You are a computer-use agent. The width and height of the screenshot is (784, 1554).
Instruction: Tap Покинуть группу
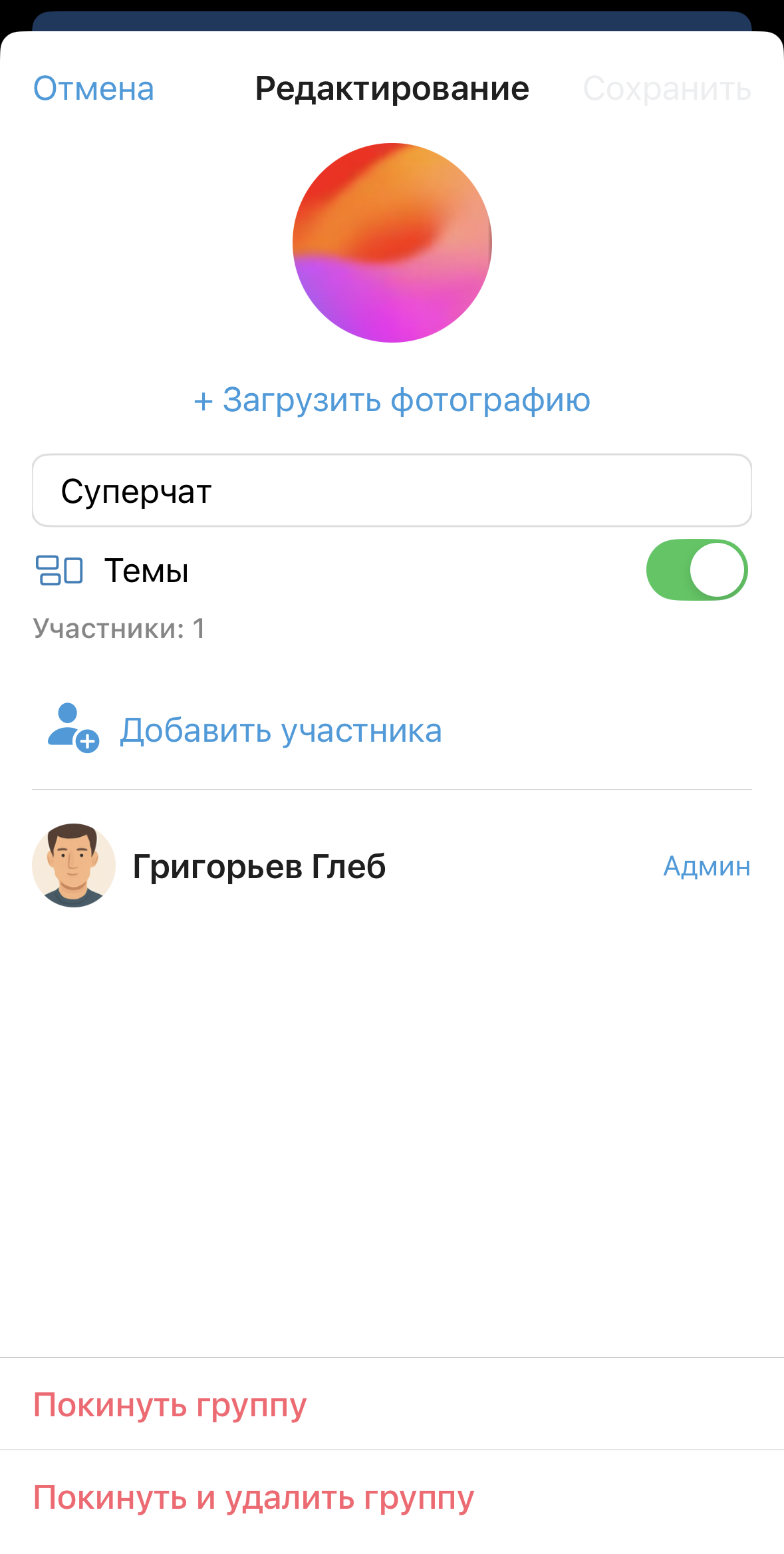(x=170, y=1404)
